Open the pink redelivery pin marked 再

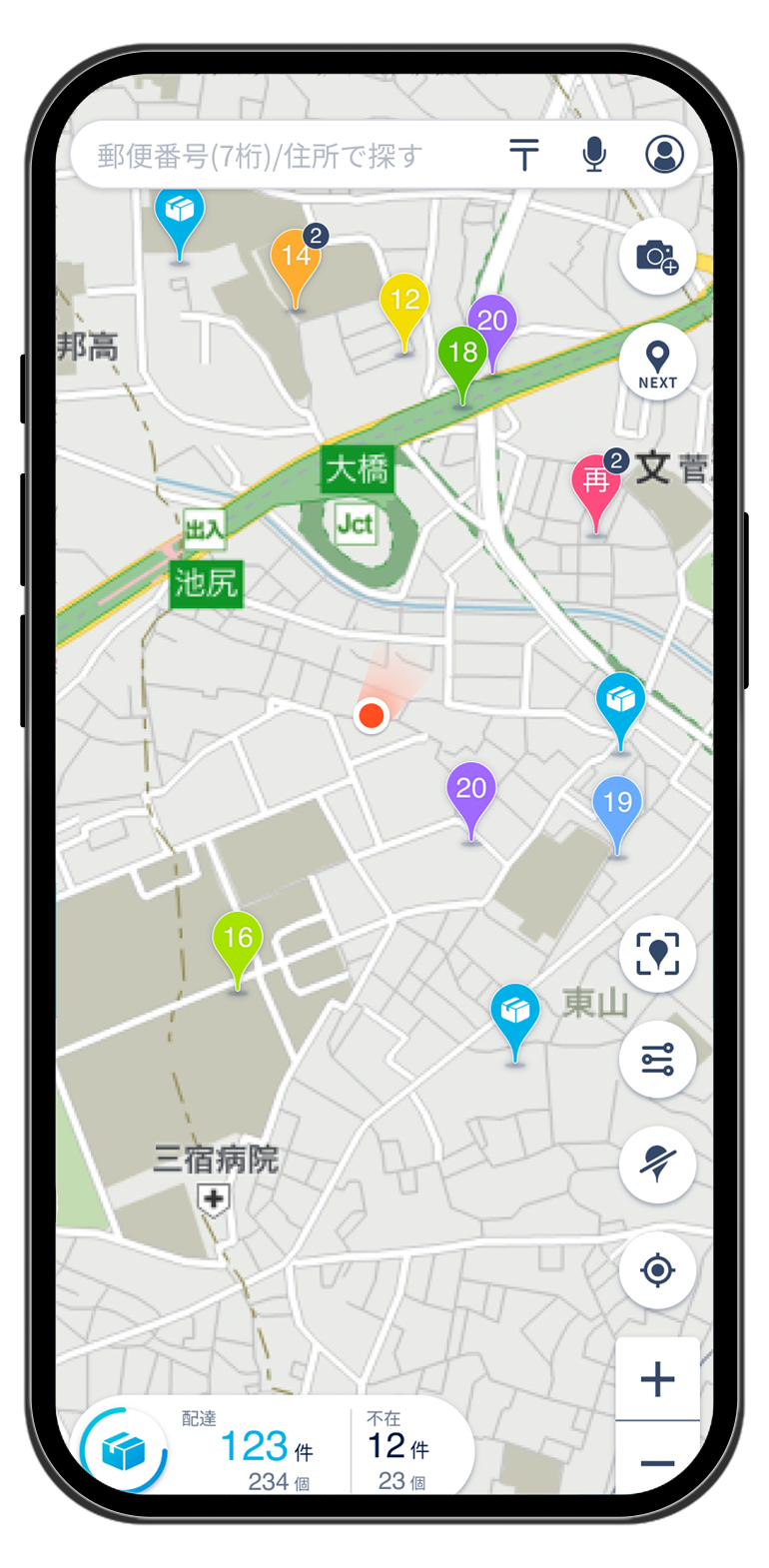point(595,481)
